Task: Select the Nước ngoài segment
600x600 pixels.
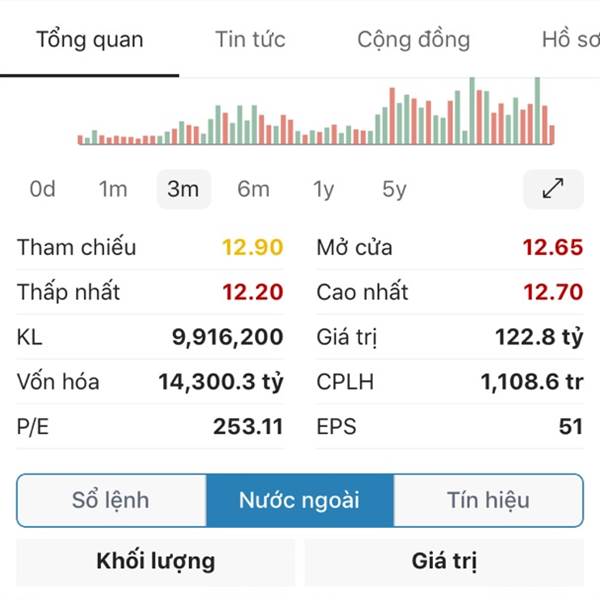Action: coord(300,500)
